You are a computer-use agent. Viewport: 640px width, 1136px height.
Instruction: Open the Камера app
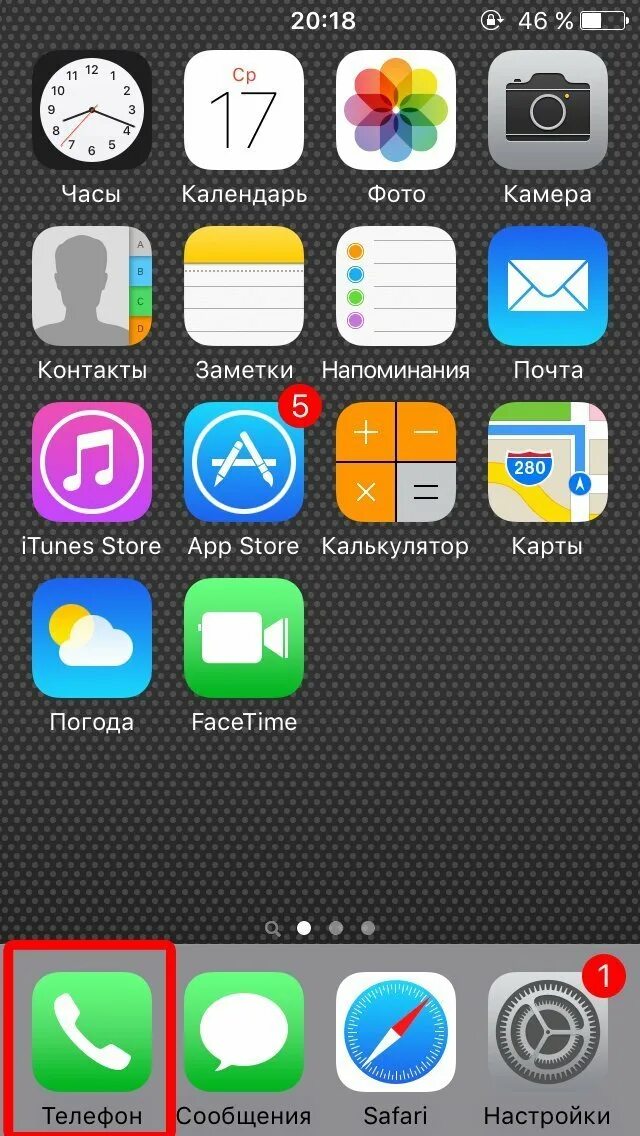click(x=548, y=110)
